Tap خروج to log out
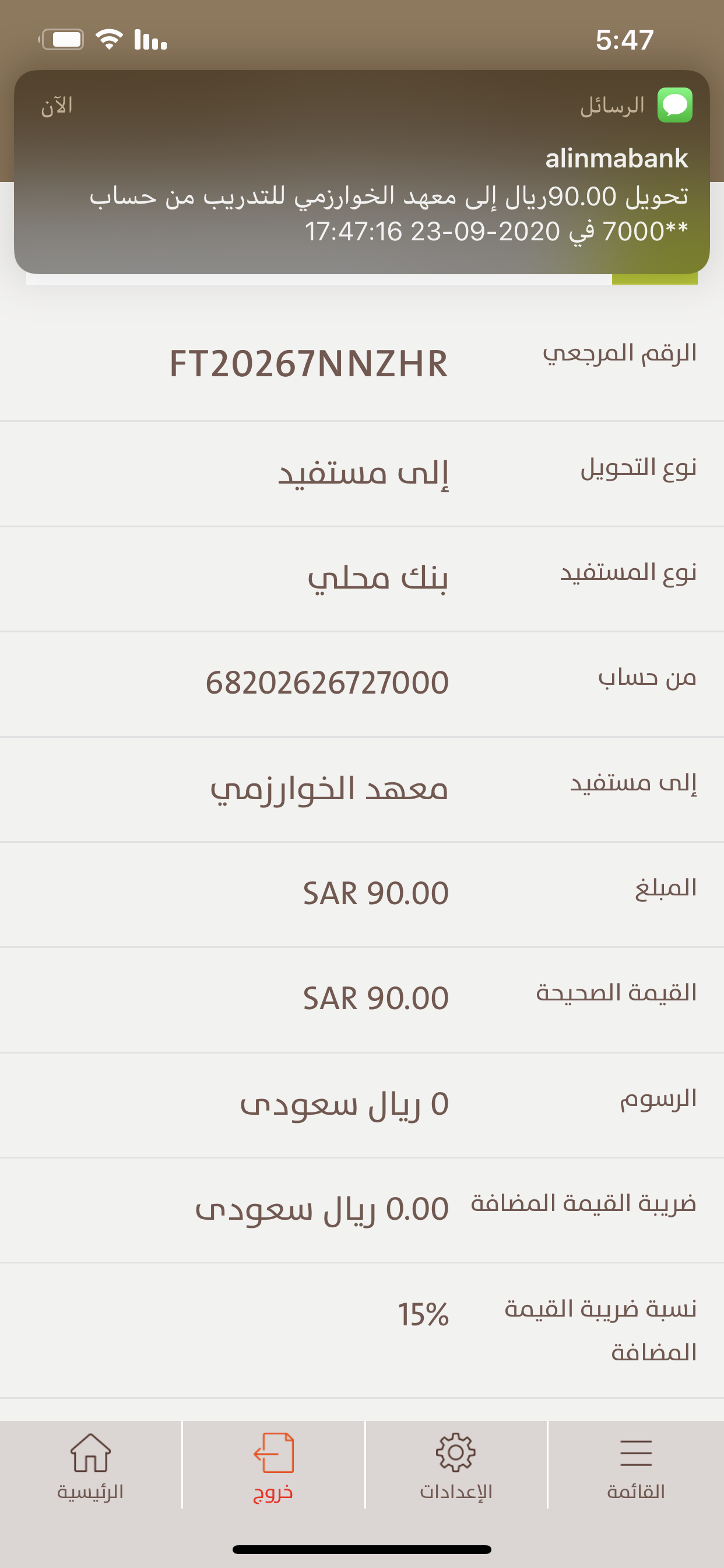This screenshot has width=724, height=1568. click(273, 1466)
